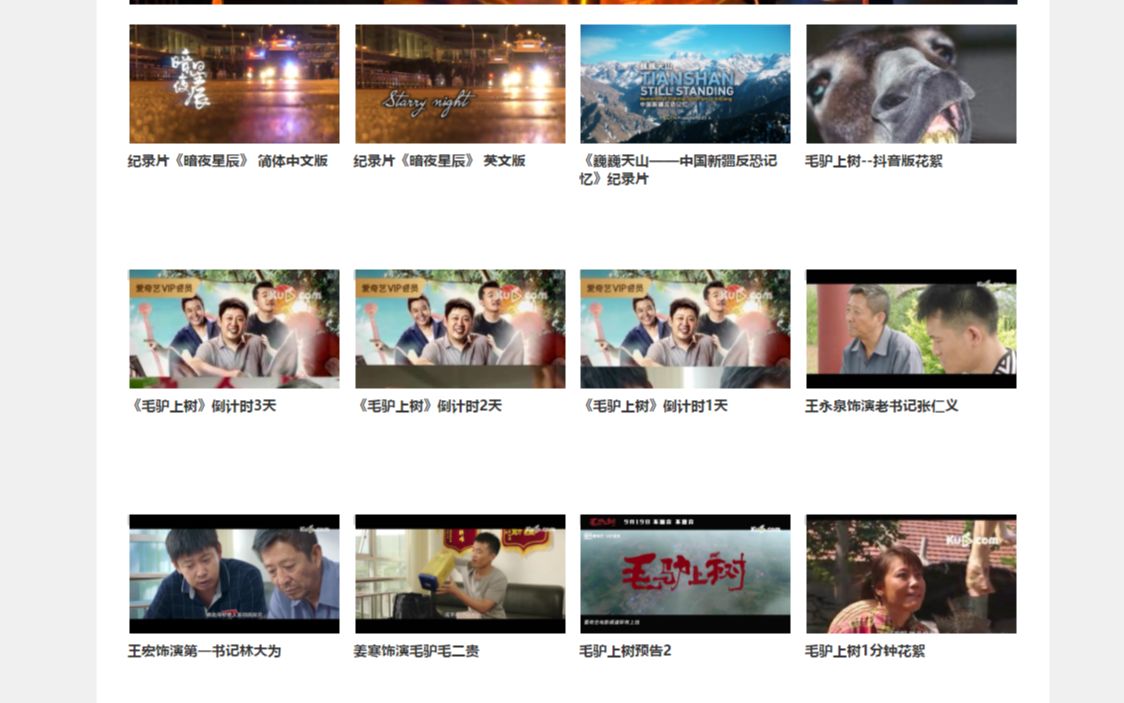Open 纪录片《暗夜星辰》简体中文版 video
The width and height of the screenshot is (1124, 703).
[234, 84]
